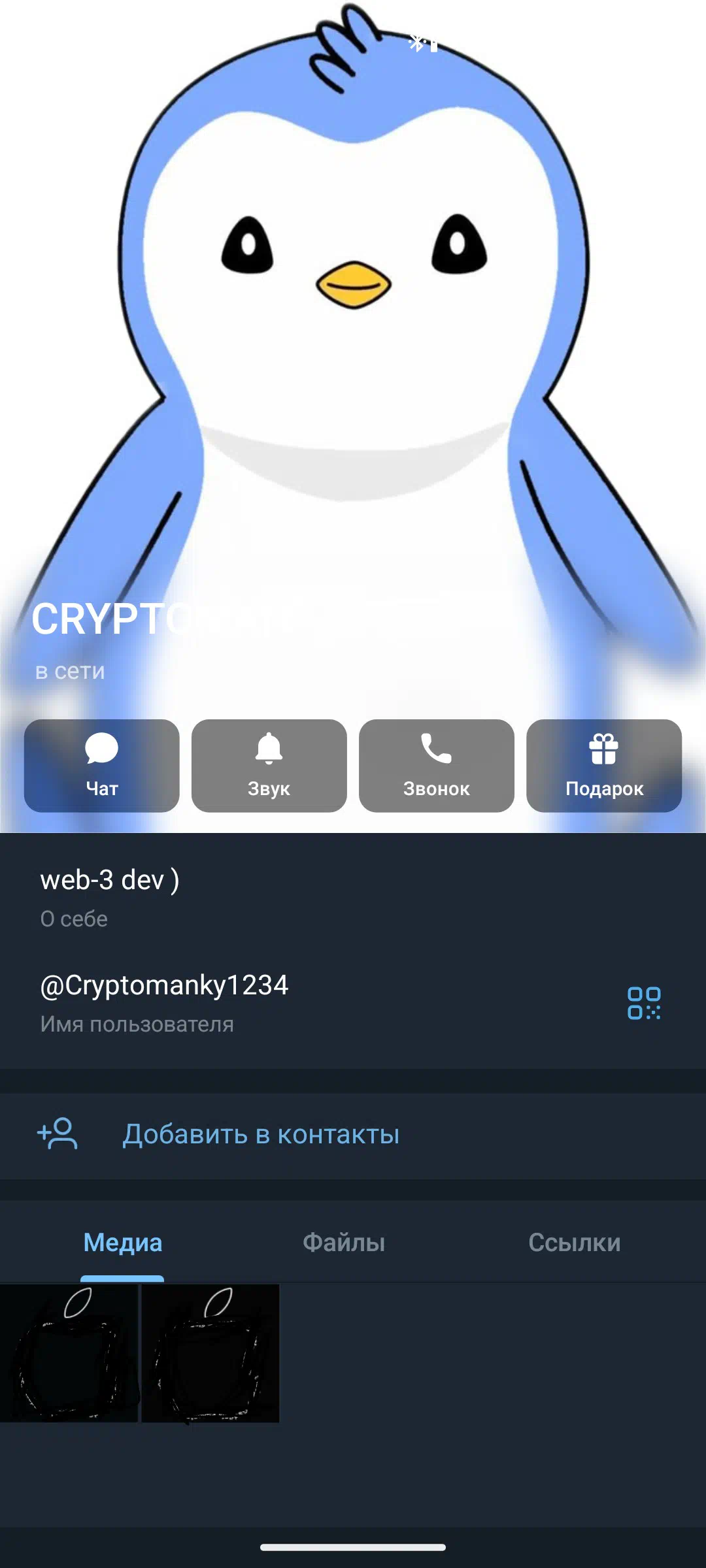The height and width of the screenshot is (1568, 706).
Task: Open the second media thumbnail
Action: click(x=210, y=1353)
